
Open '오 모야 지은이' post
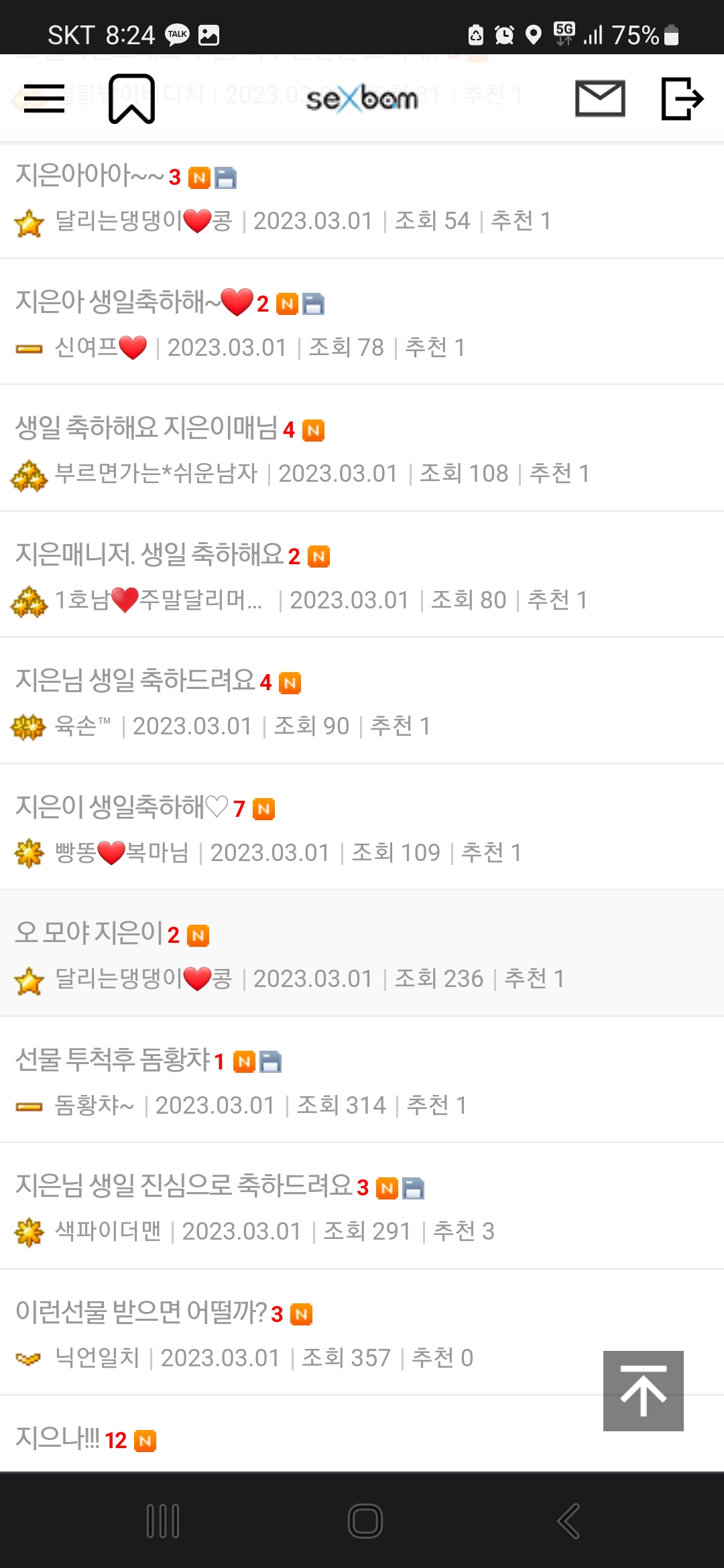click(x=87, y=935)
